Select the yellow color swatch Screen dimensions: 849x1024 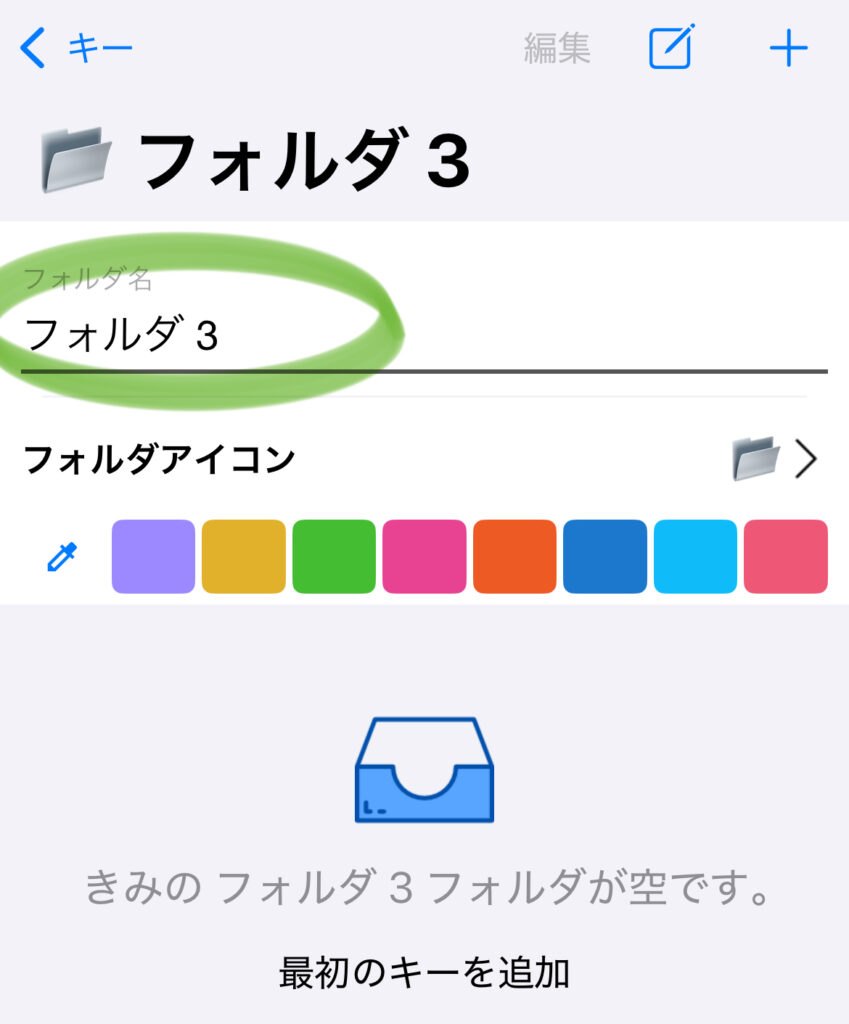click(x=243, y=557)
